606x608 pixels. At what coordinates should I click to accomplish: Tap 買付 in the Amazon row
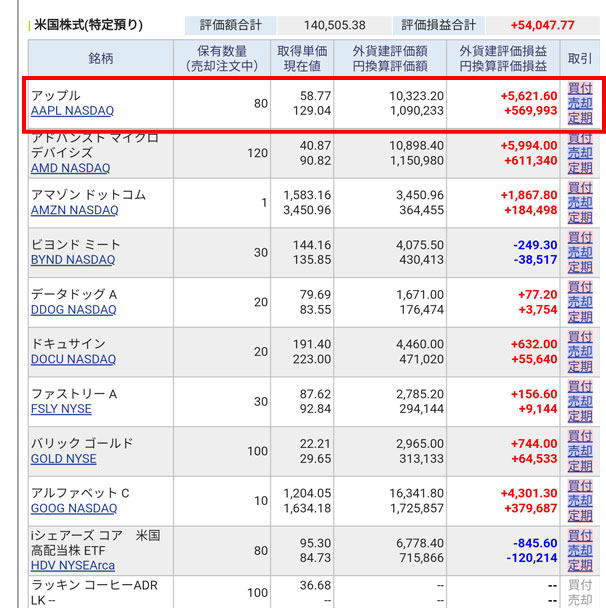point(580,188)
